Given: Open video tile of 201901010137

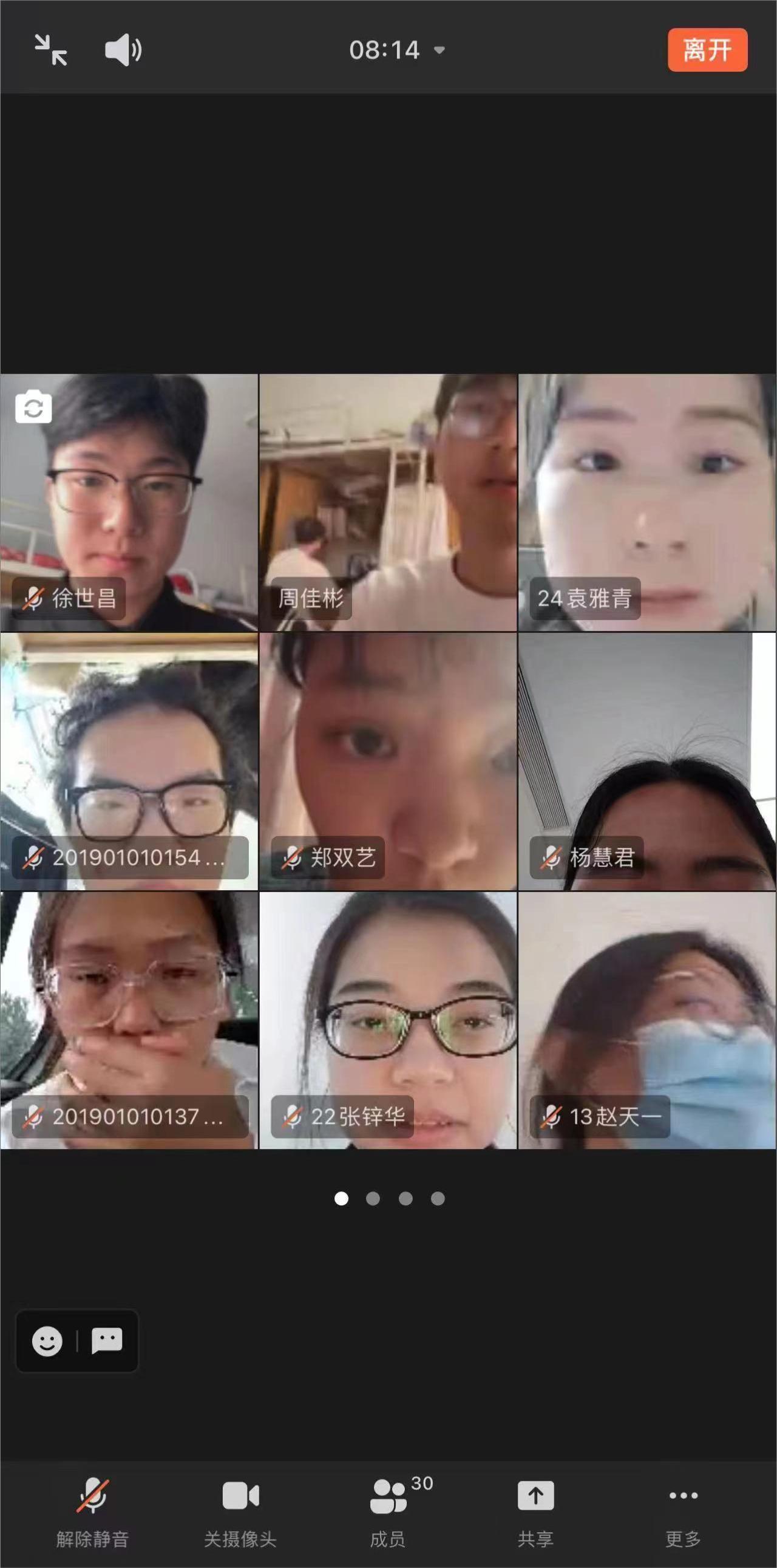Looking at the screenshot, I should coord(128,1020).
